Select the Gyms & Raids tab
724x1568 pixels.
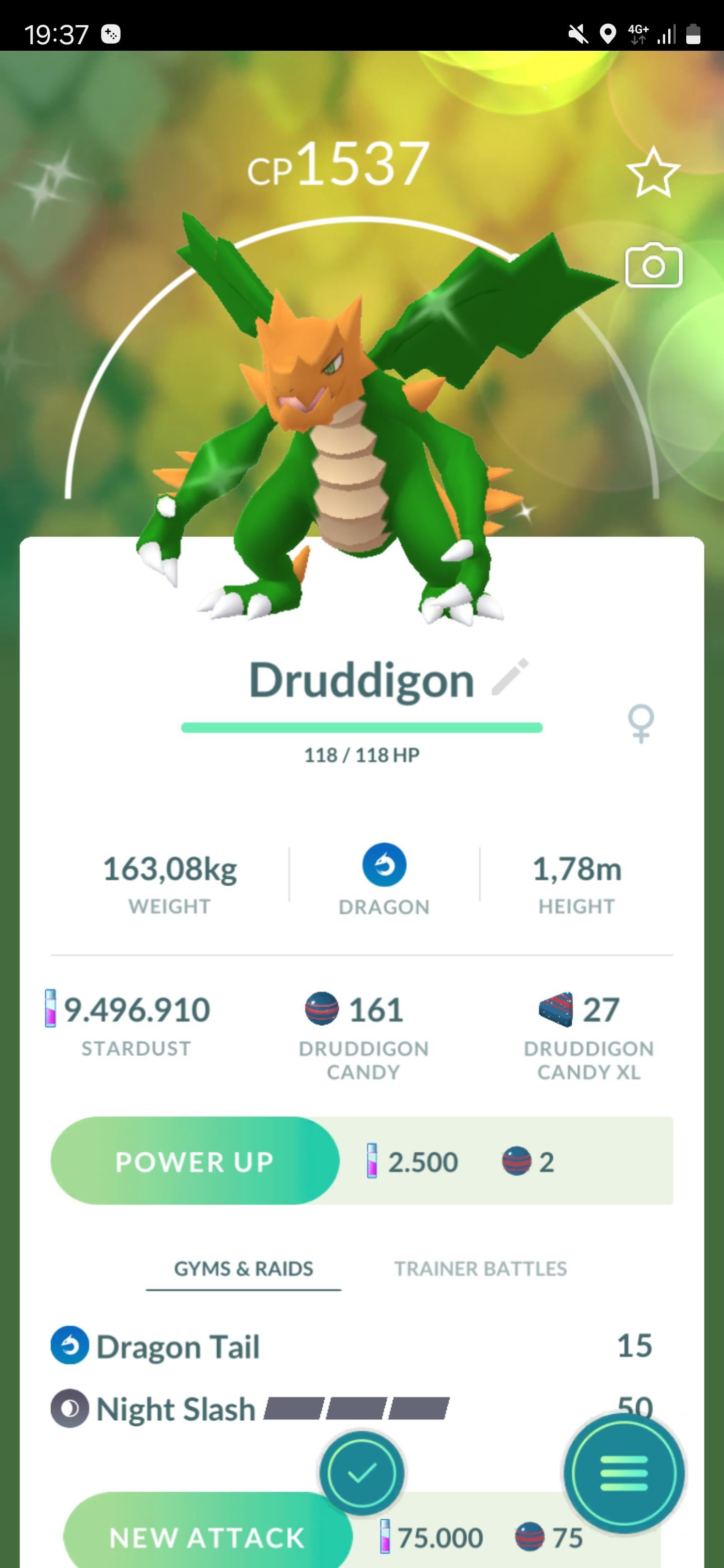243,1268
